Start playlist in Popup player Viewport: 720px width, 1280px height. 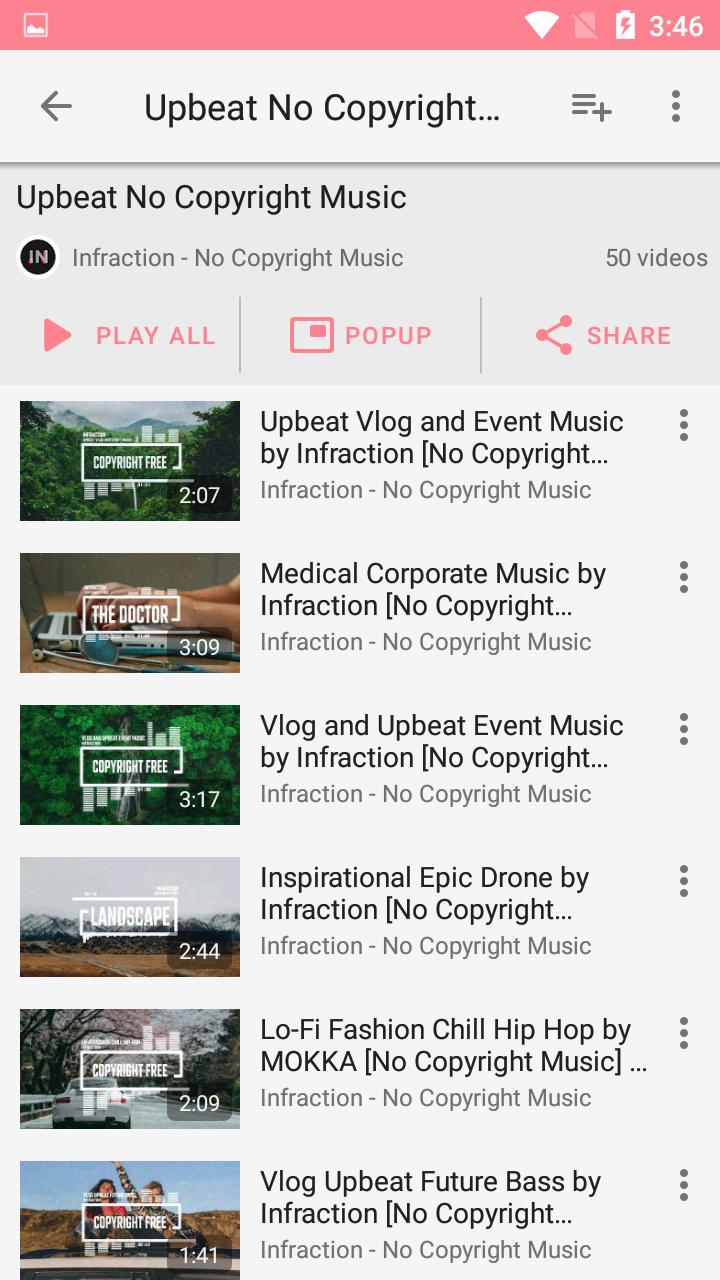point(361,336)
